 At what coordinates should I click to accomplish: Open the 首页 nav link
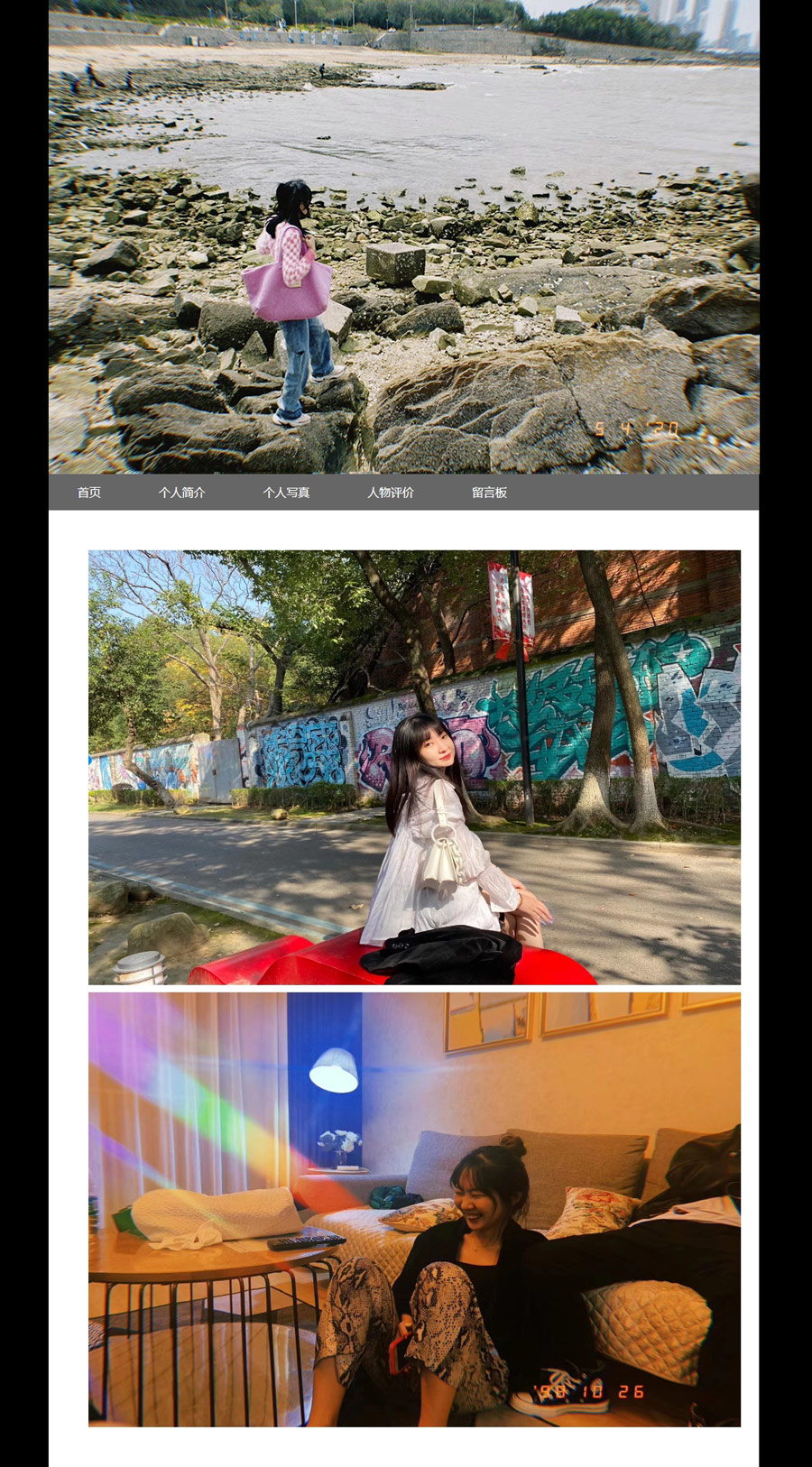(x=88, y=493)
